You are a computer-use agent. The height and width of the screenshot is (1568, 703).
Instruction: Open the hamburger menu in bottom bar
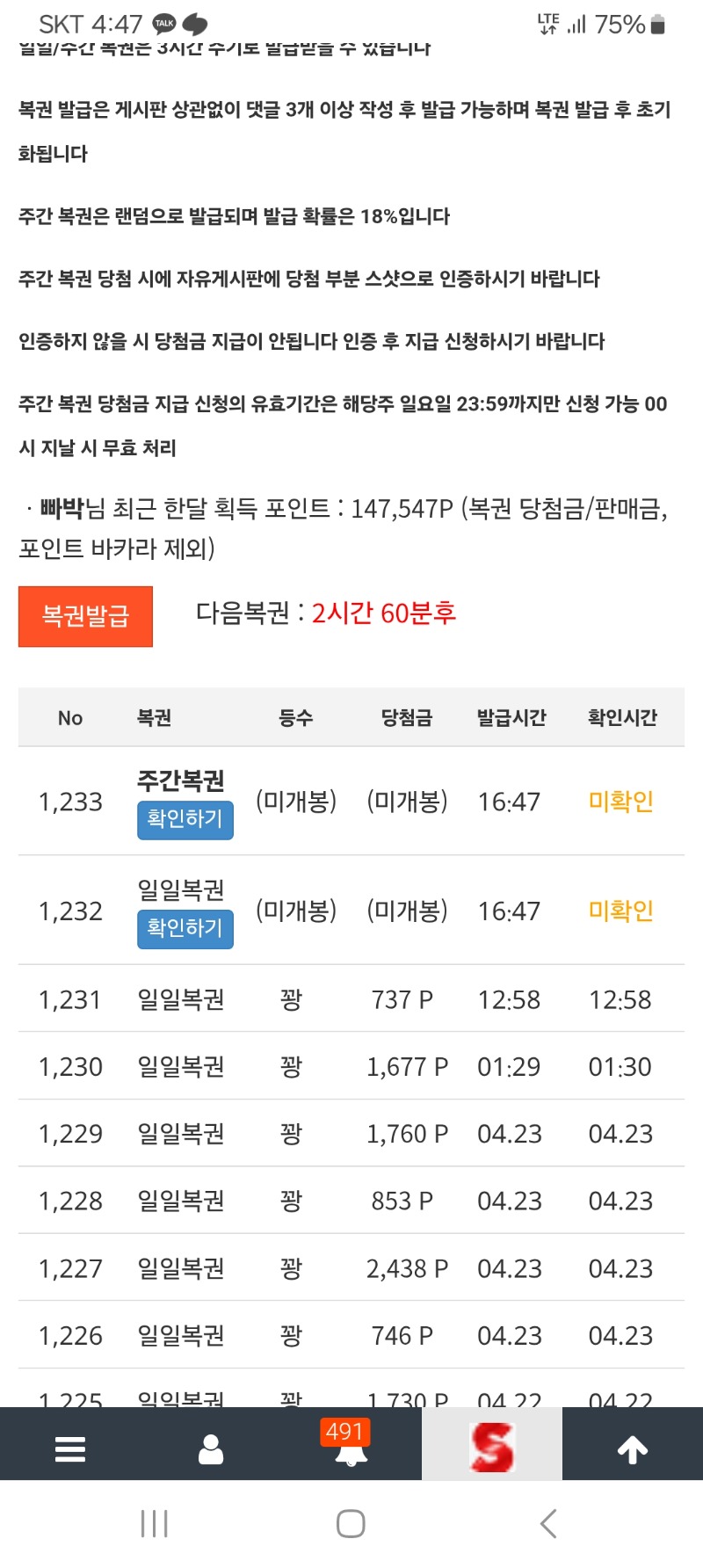click(x=70, y=1448)
